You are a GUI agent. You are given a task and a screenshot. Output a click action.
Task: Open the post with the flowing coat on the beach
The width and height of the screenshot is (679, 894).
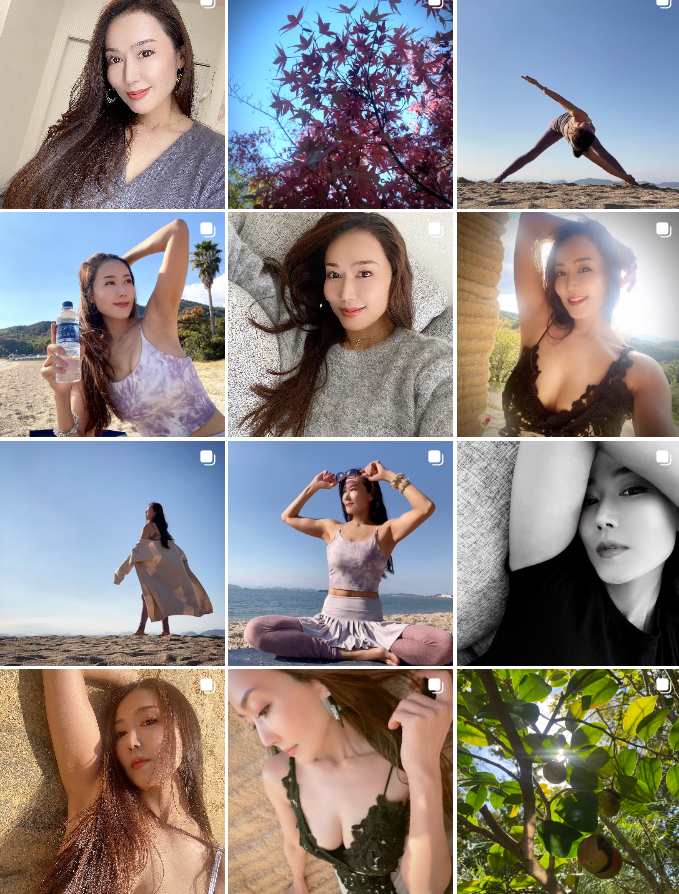click(x=112, y=553)
